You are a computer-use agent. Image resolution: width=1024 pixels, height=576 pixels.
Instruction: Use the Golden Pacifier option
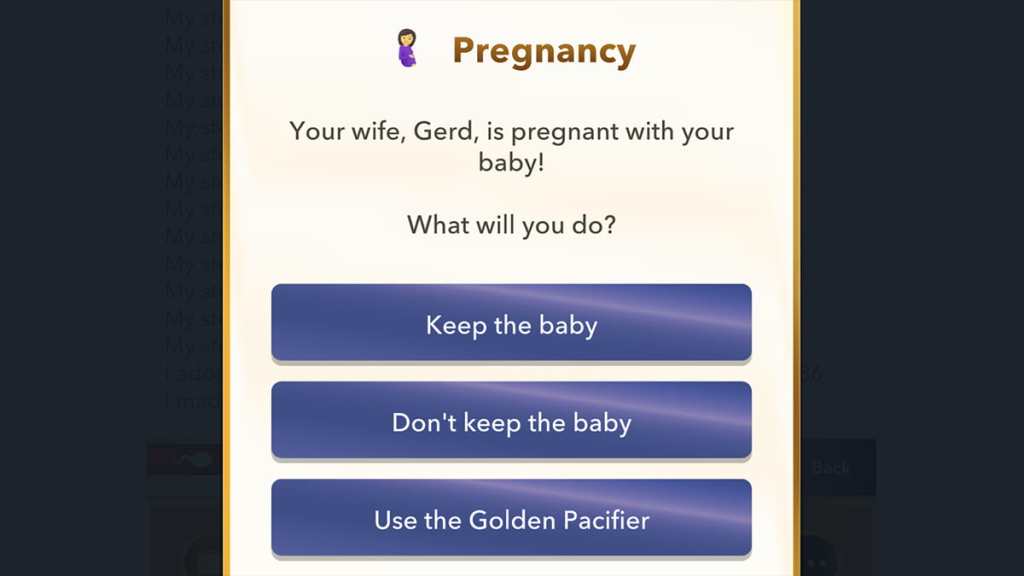coord(511,518)
